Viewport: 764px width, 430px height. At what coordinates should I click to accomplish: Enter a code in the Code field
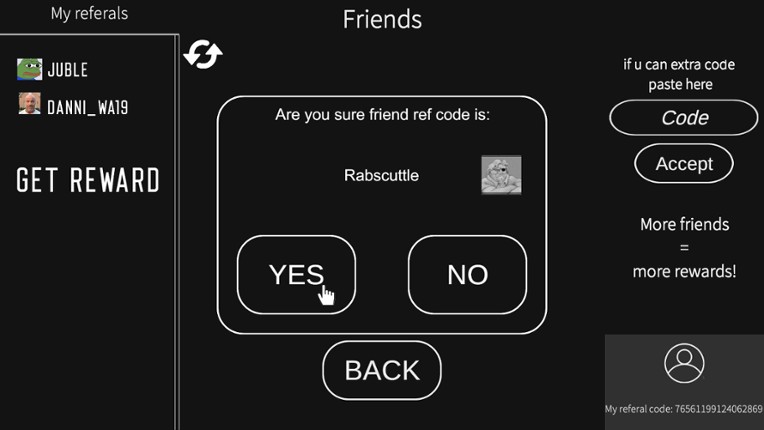click(684, 118)
